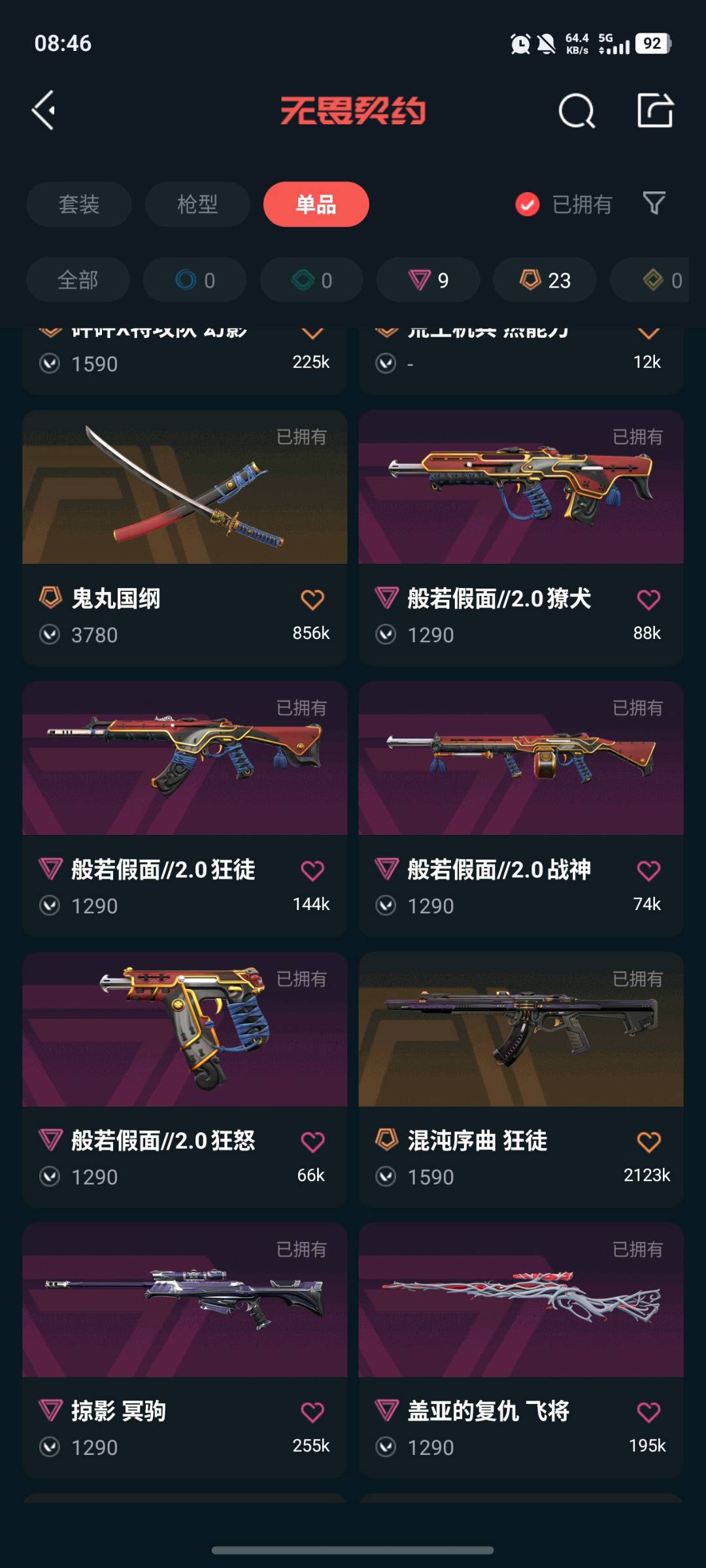Open the search icon in header

[x=577, y=110]
